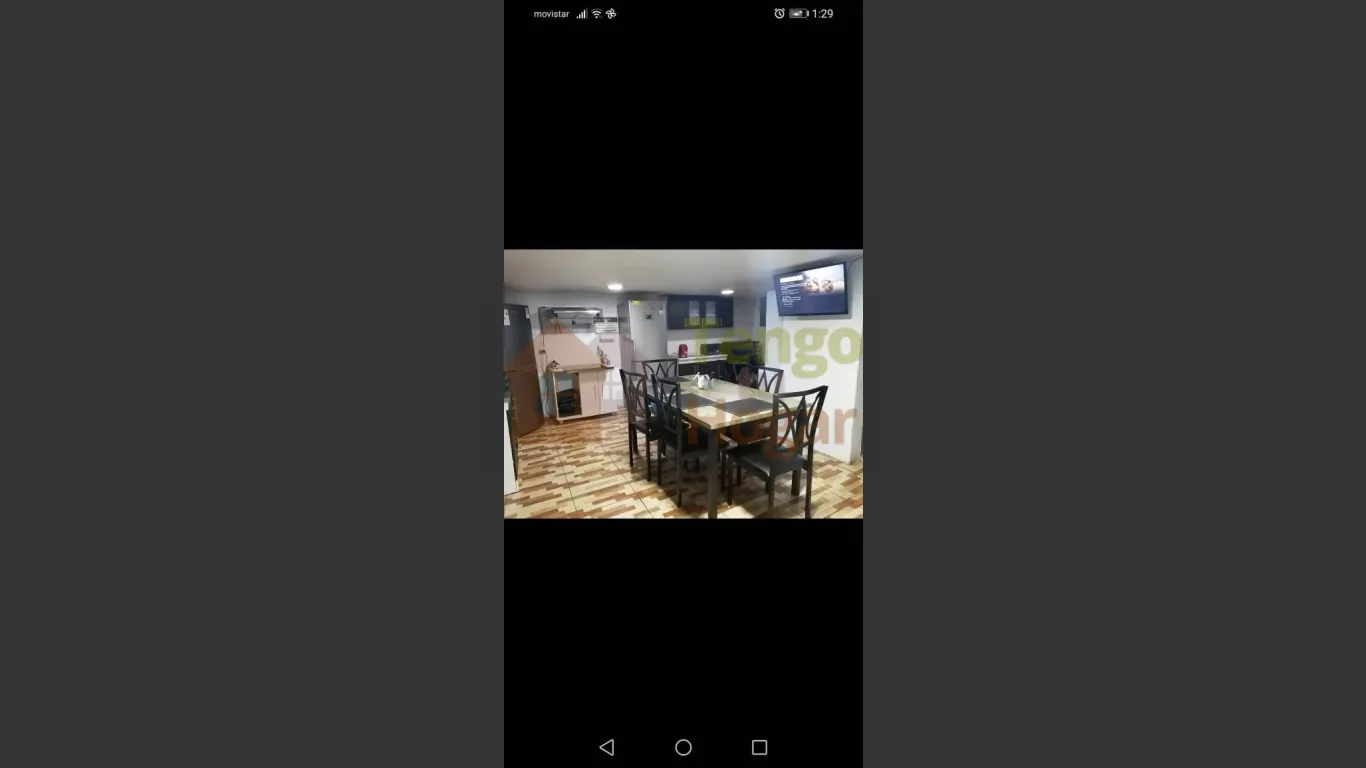The height and width of the screenshot is (768, 1366).
Task: Go back using the system back button
Action: pos(606,747)
